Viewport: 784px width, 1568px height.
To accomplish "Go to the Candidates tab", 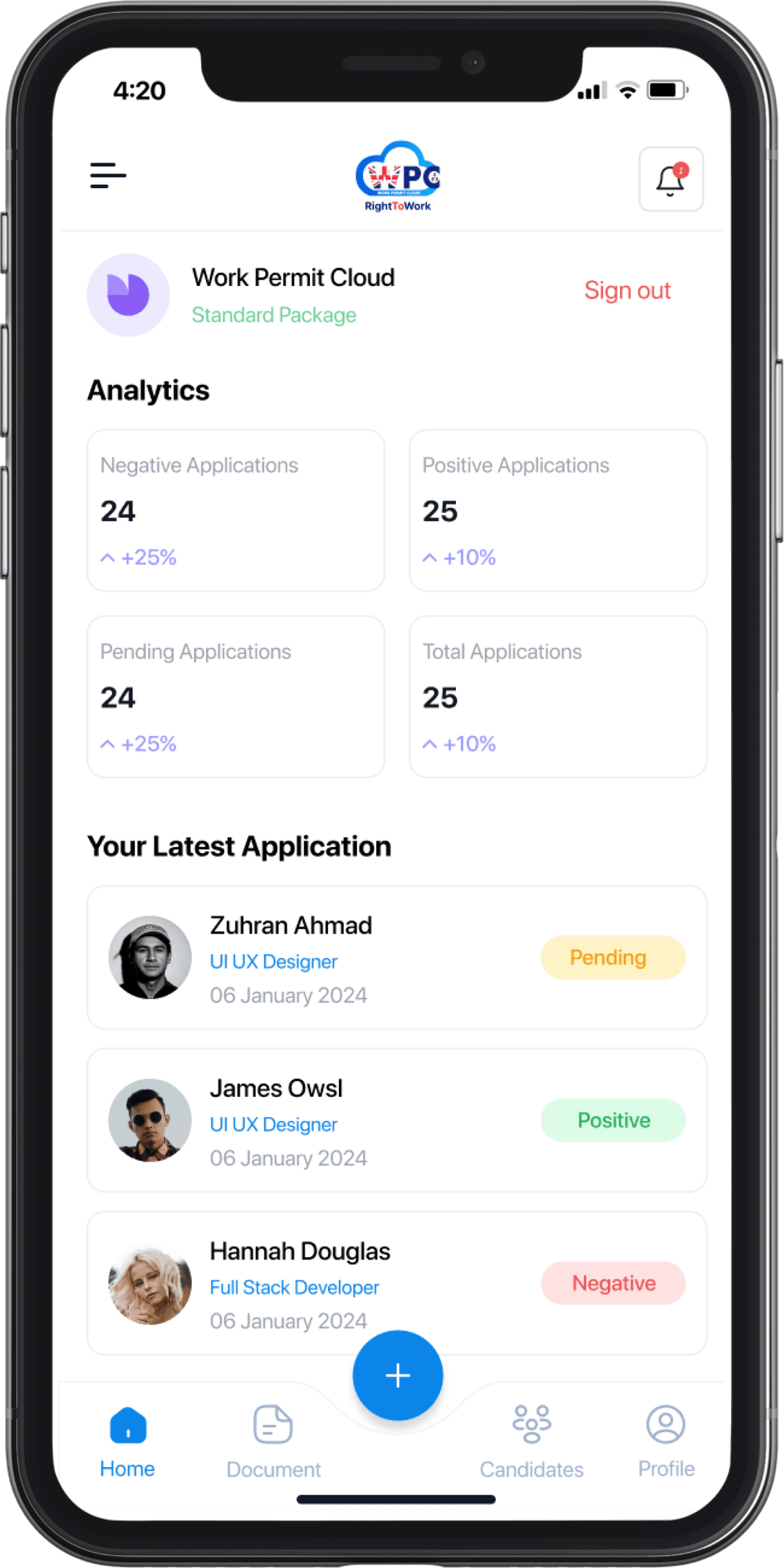I will click(531, 1441).
